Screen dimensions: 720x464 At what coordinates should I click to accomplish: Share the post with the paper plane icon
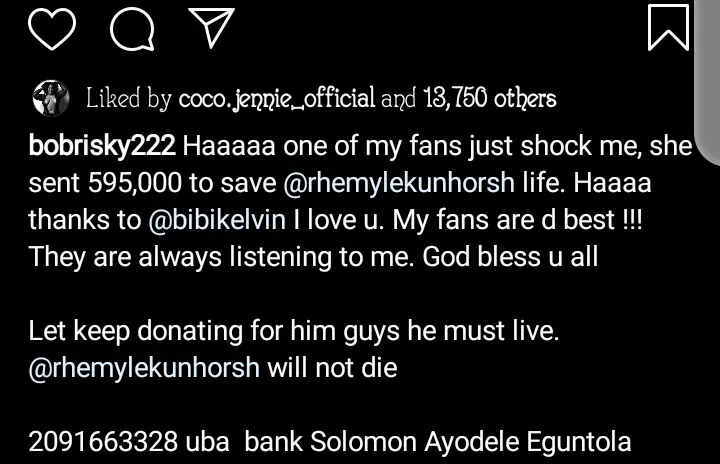pos(211,27)
